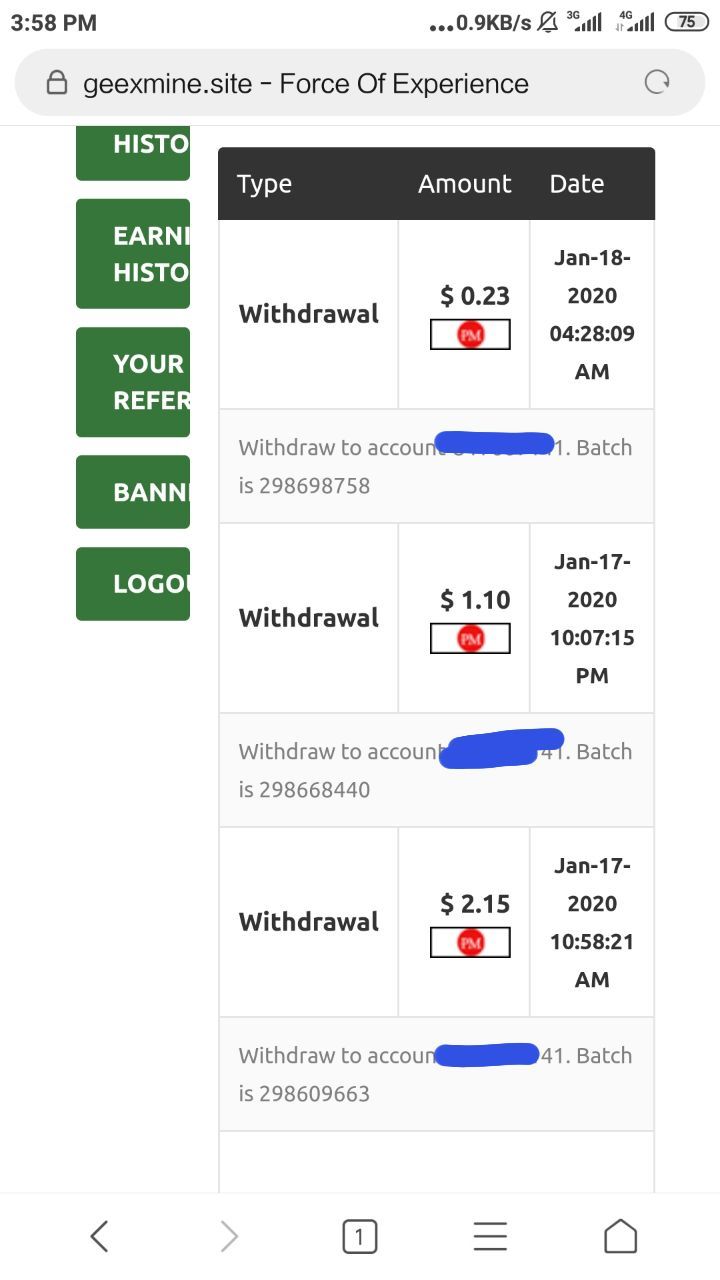Open the Your Referrals menu button

tap(133, 382)
